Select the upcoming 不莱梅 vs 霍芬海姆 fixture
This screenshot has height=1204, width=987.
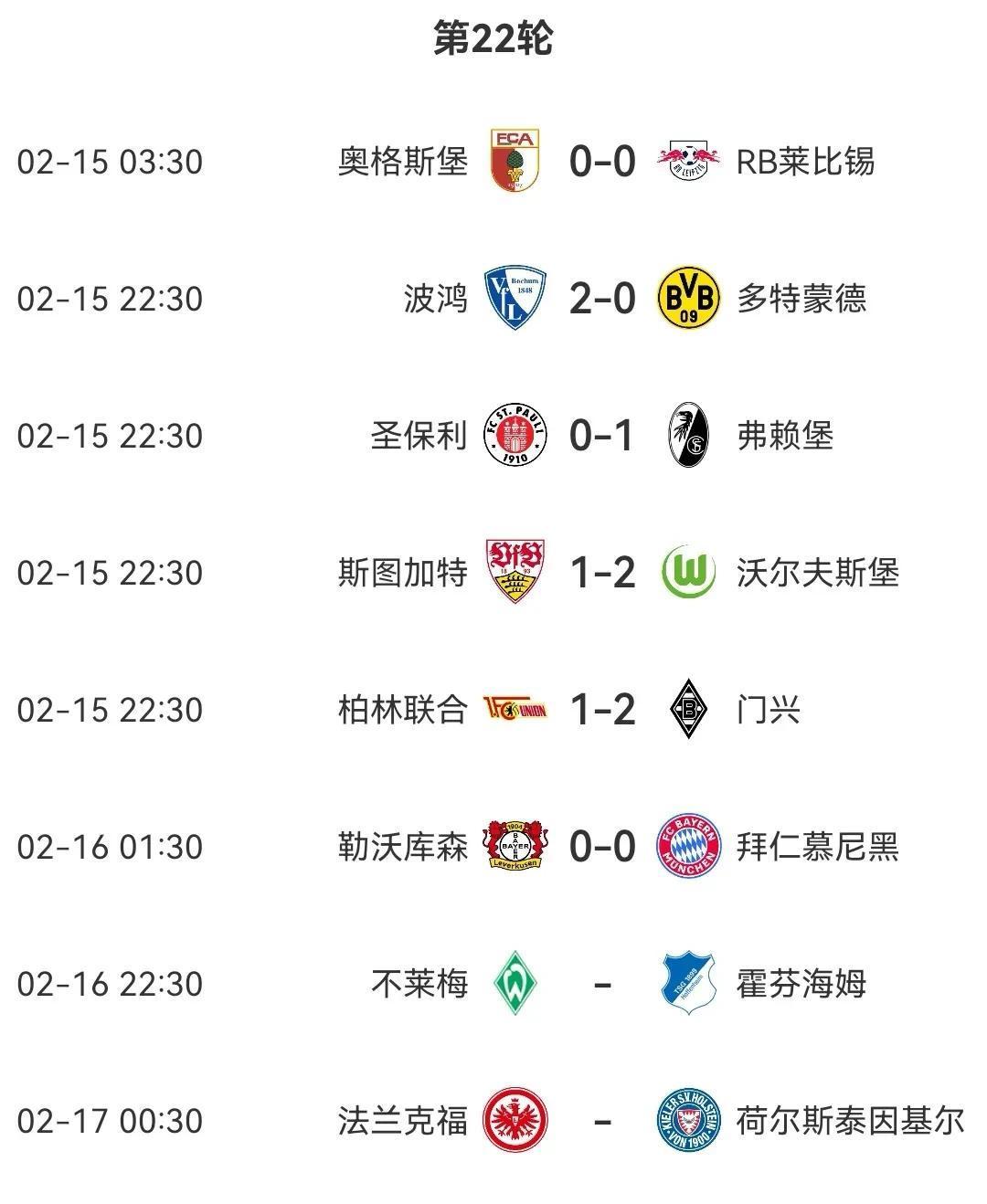click(x=601, y=984)
